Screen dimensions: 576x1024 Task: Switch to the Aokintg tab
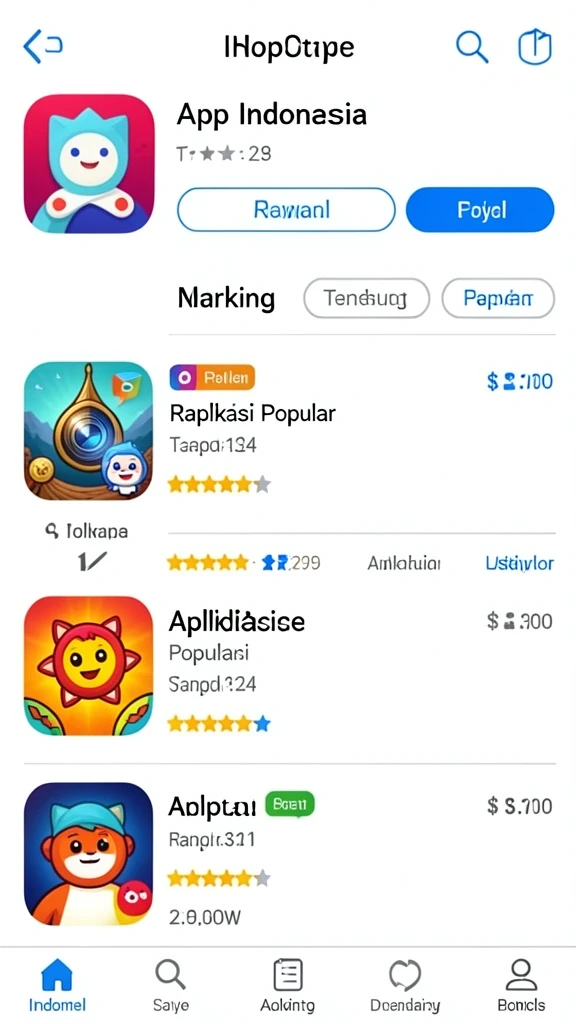(x=287, y=985)
